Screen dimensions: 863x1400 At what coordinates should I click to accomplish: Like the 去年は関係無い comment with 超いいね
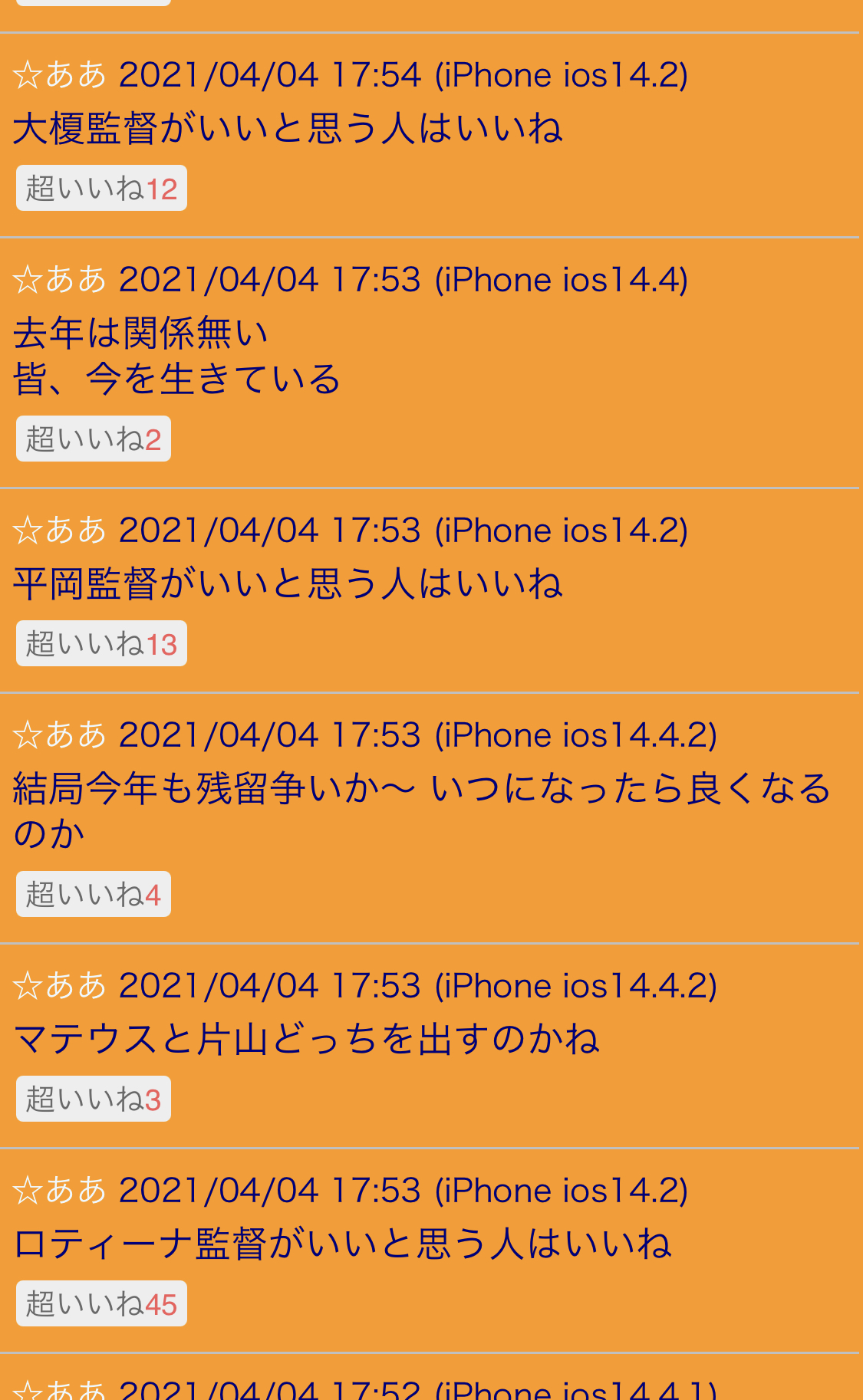[x=94, y=439]
